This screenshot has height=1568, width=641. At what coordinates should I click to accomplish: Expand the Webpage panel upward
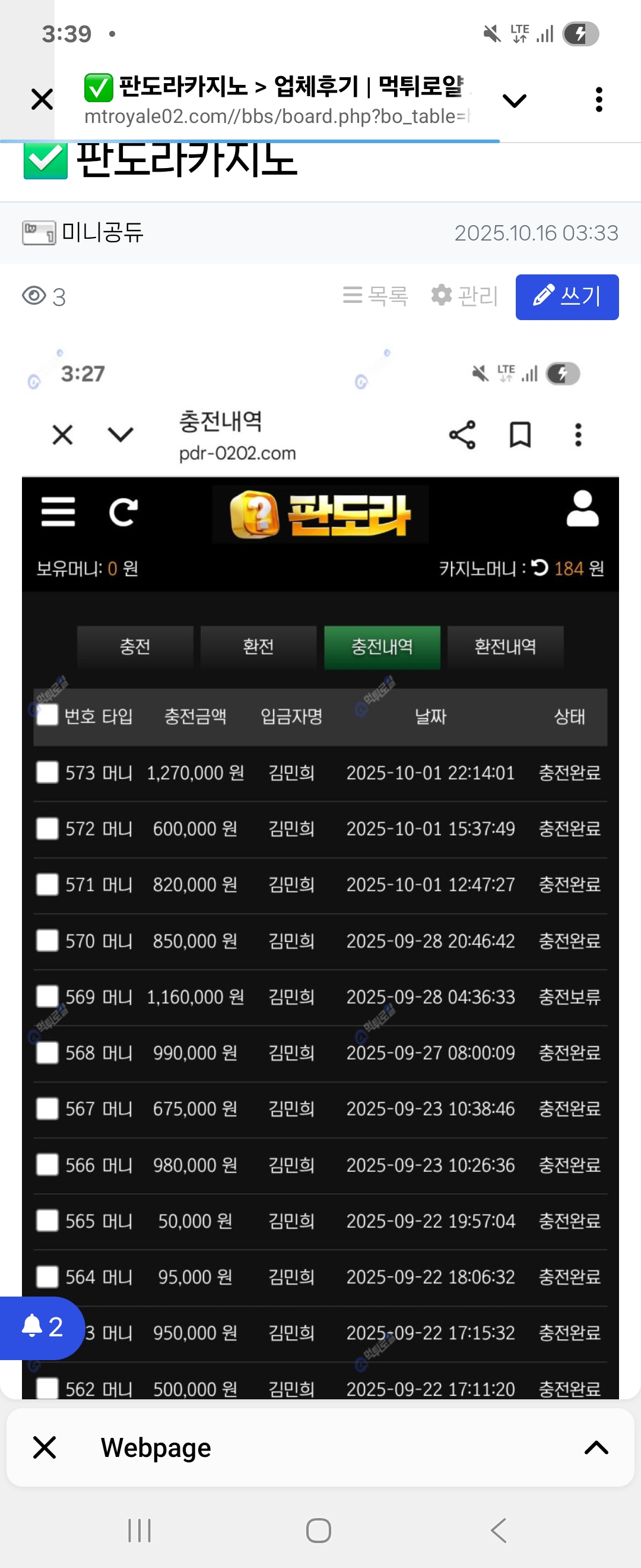tap(595, 1447)
